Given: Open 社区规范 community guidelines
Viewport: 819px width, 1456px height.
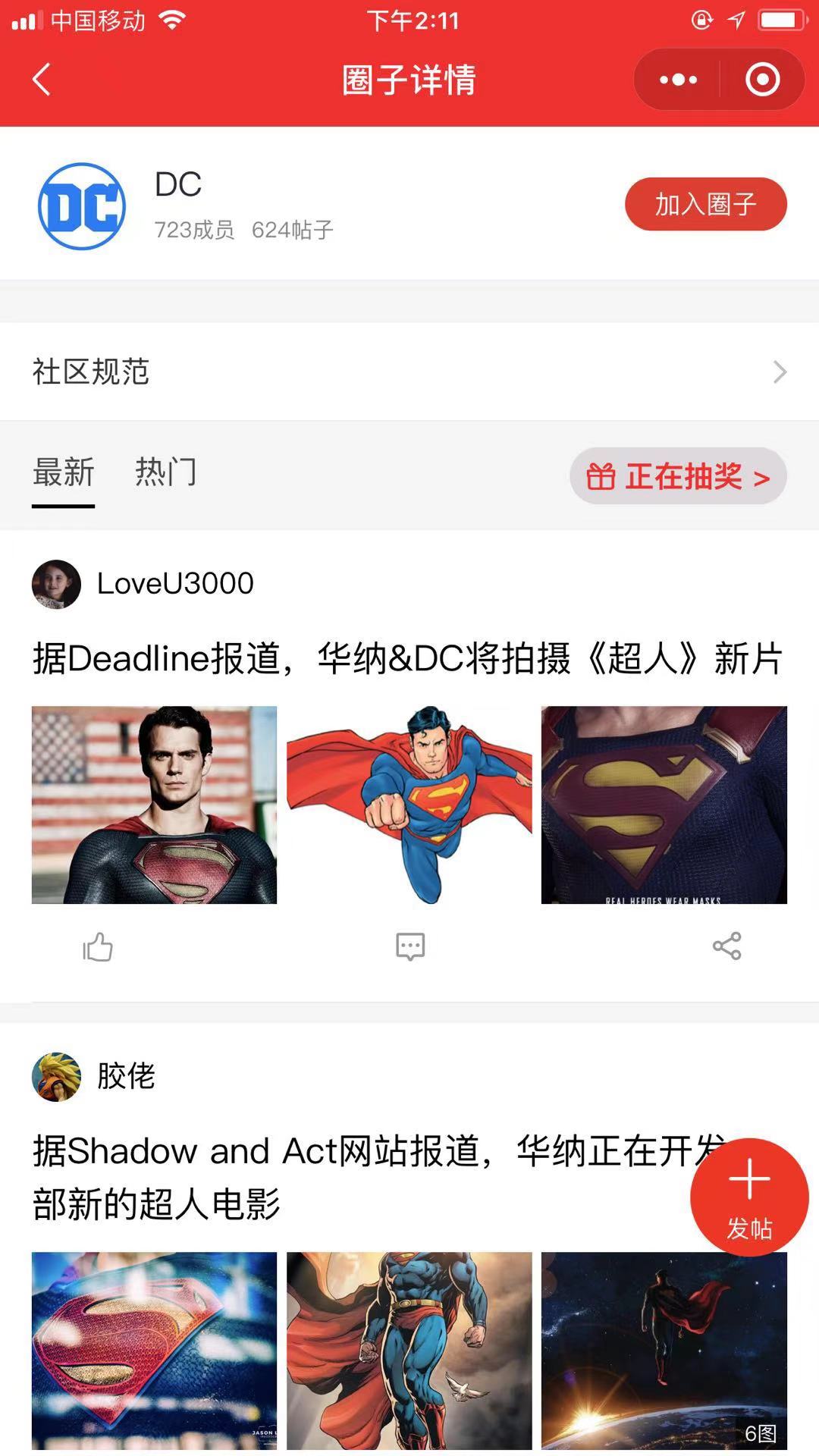Looking at the screenshot, I should point(409,372).
